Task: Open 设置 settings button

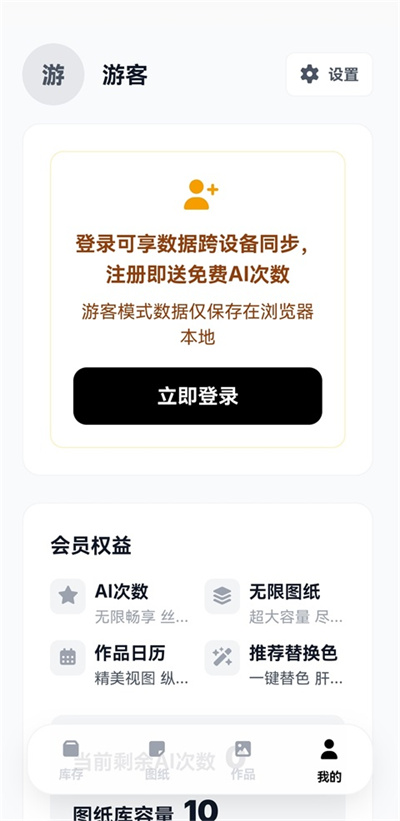Action: tap(329, 74)
